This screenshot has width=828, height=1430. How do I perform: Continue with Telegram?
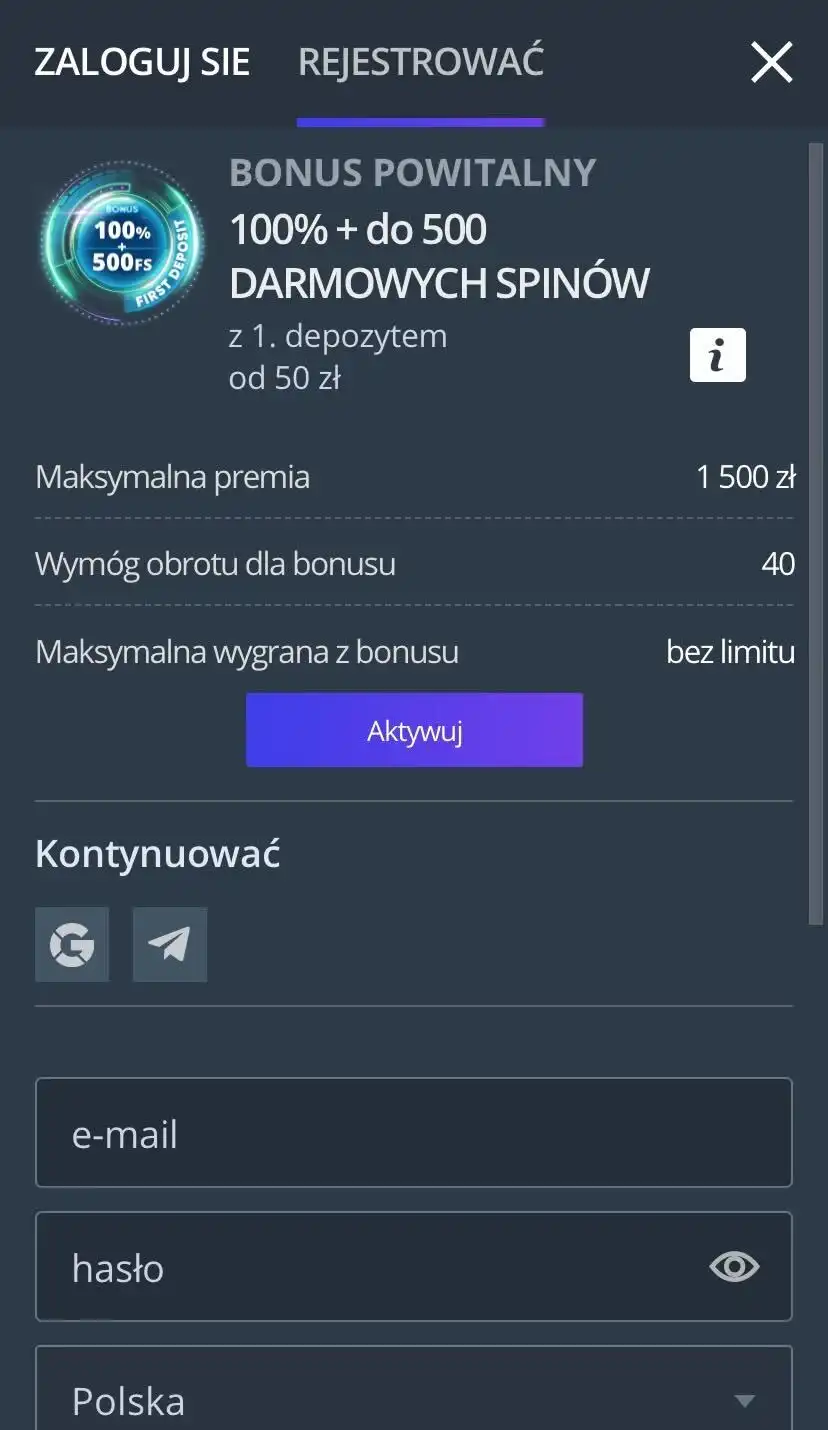(170, 944)
